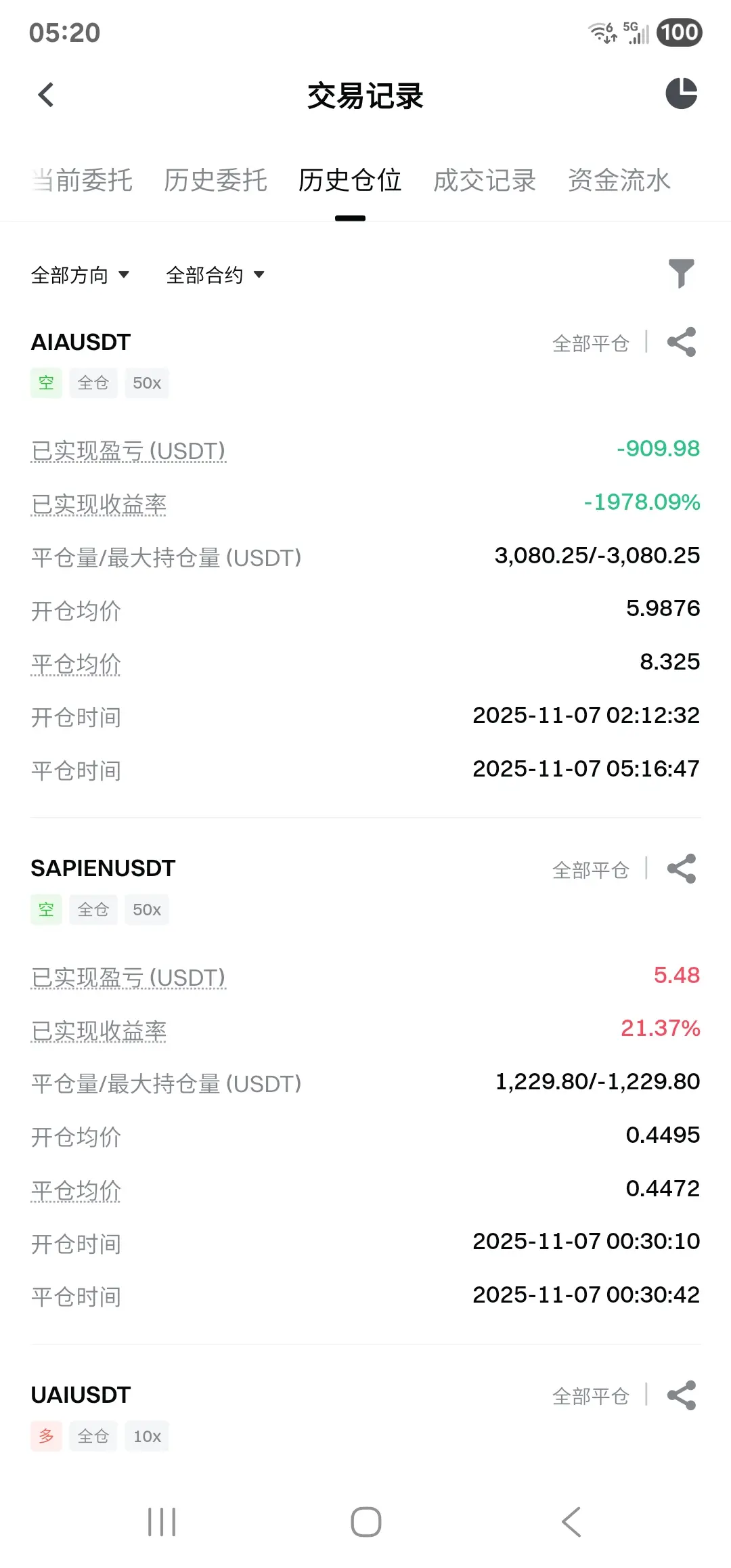Open the recent apps system button

[162, 1522]
